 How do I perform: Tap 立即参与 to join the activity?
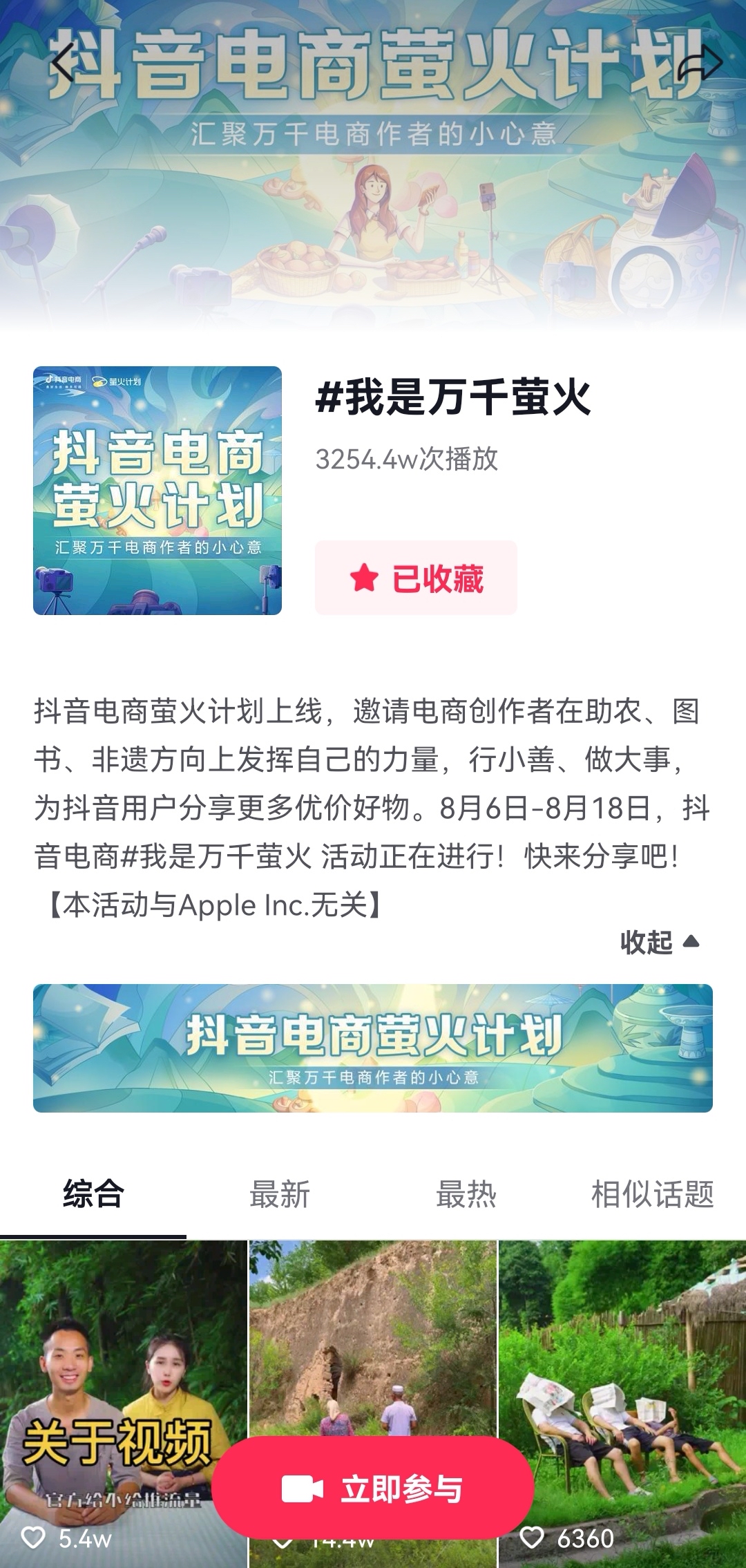[x=373, y=1489]
